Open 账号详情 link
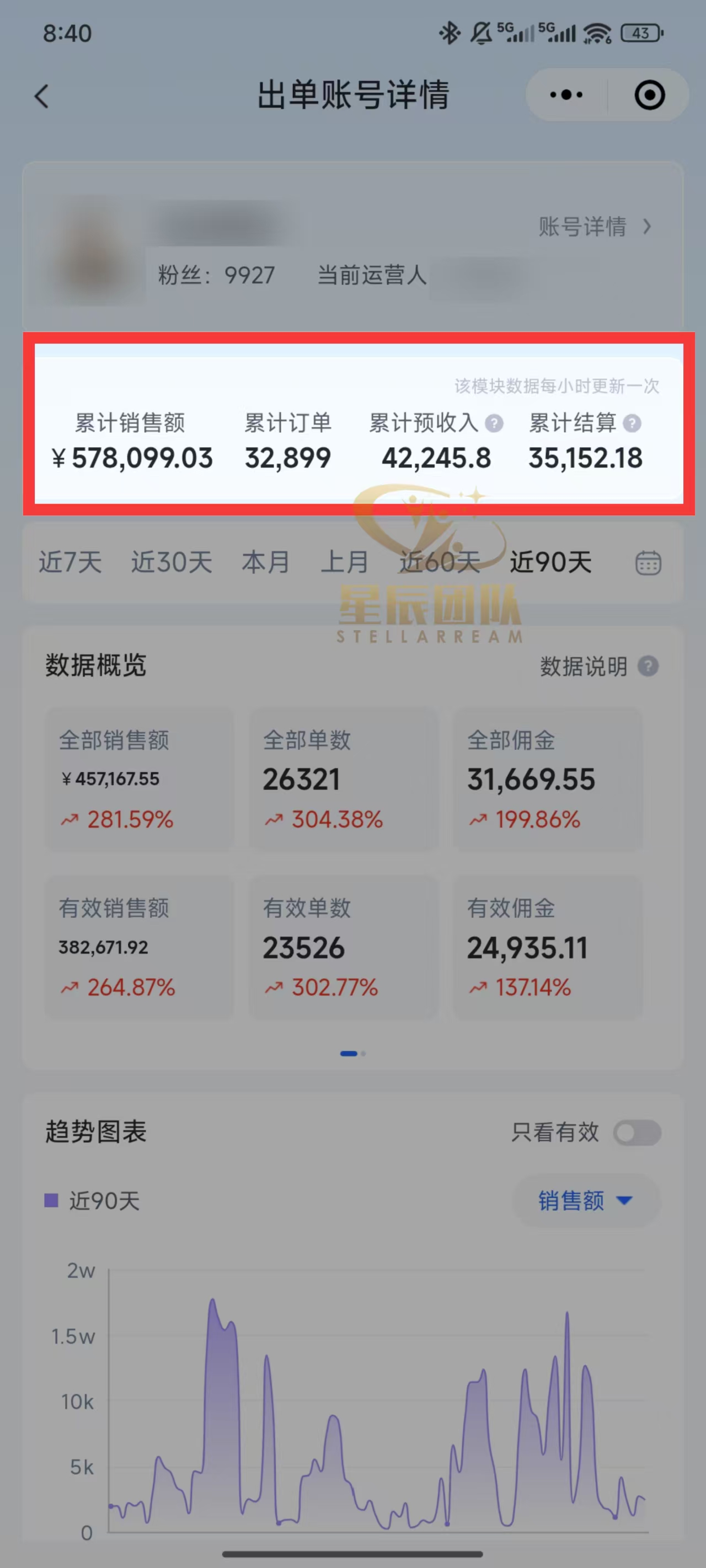 click(582, 227)
